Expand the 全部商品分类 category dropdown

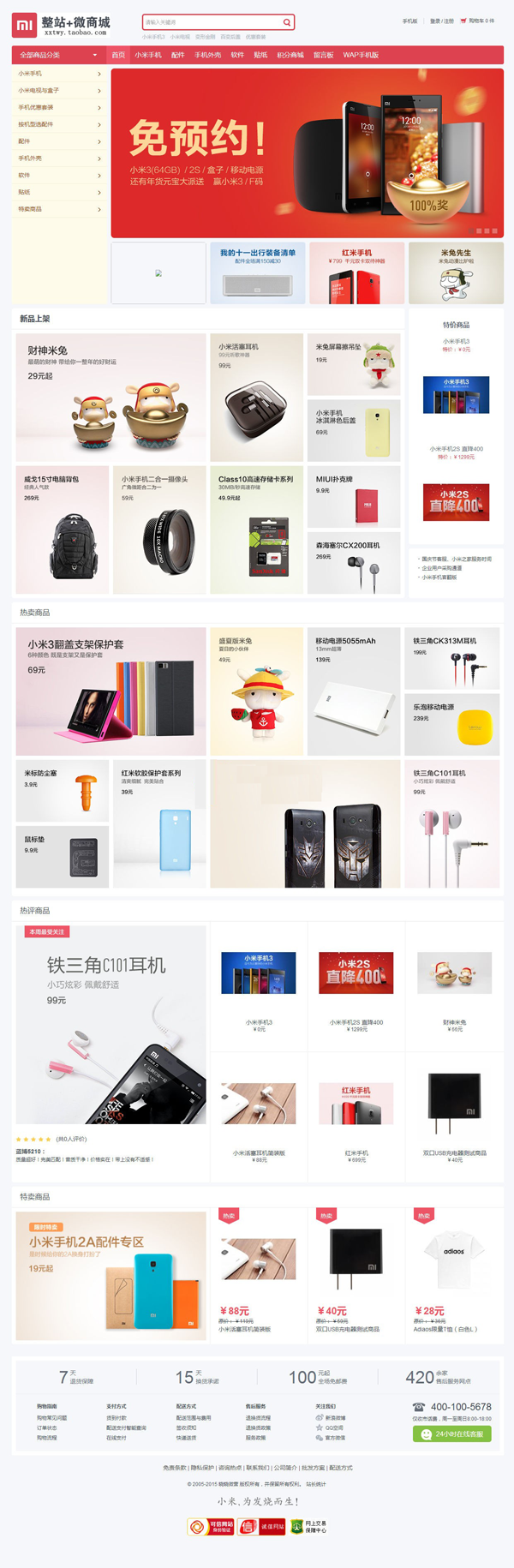pos(58,55)
